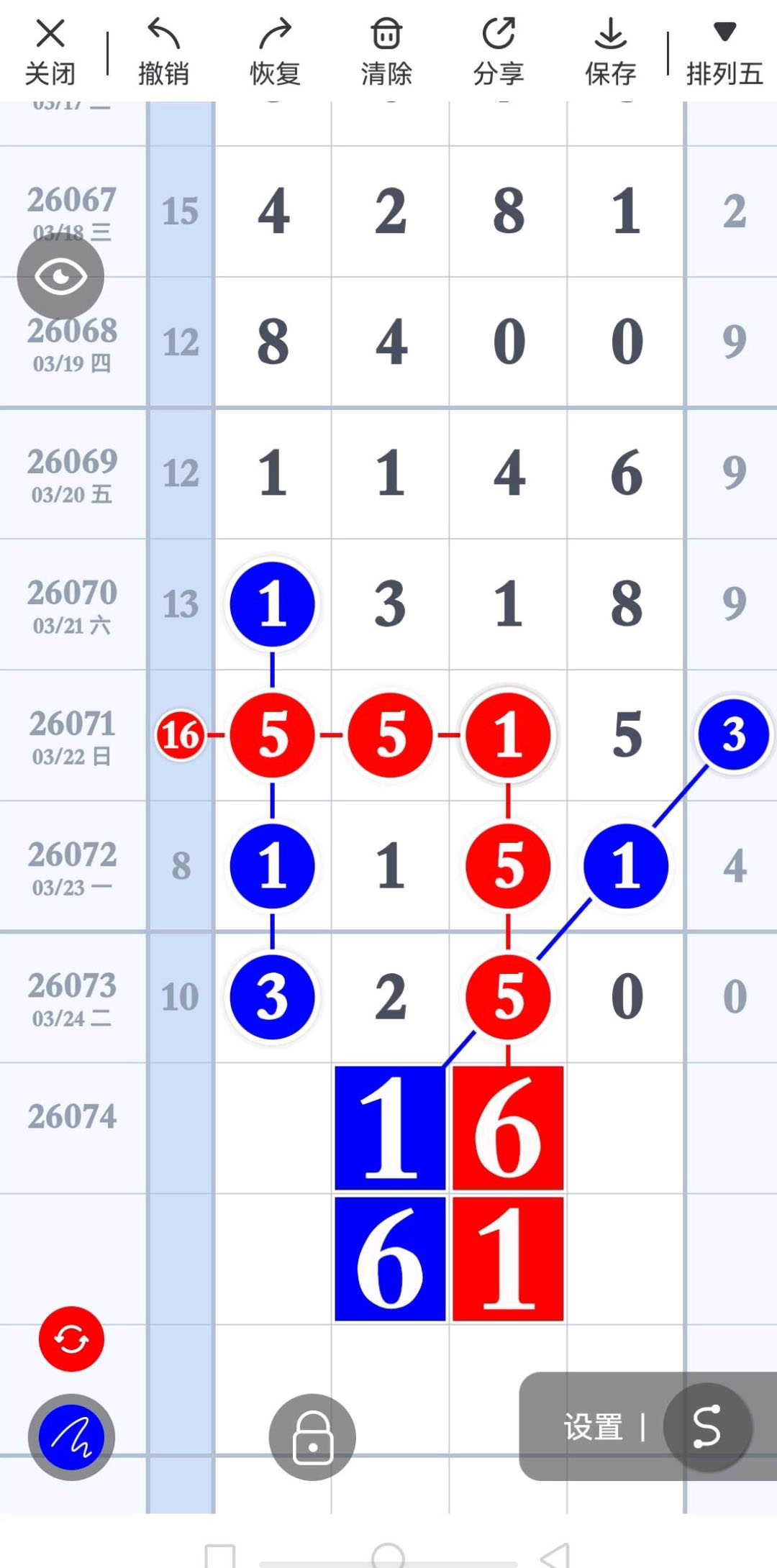
Task: Clear all markings with 清除
Action: point(386,52)
